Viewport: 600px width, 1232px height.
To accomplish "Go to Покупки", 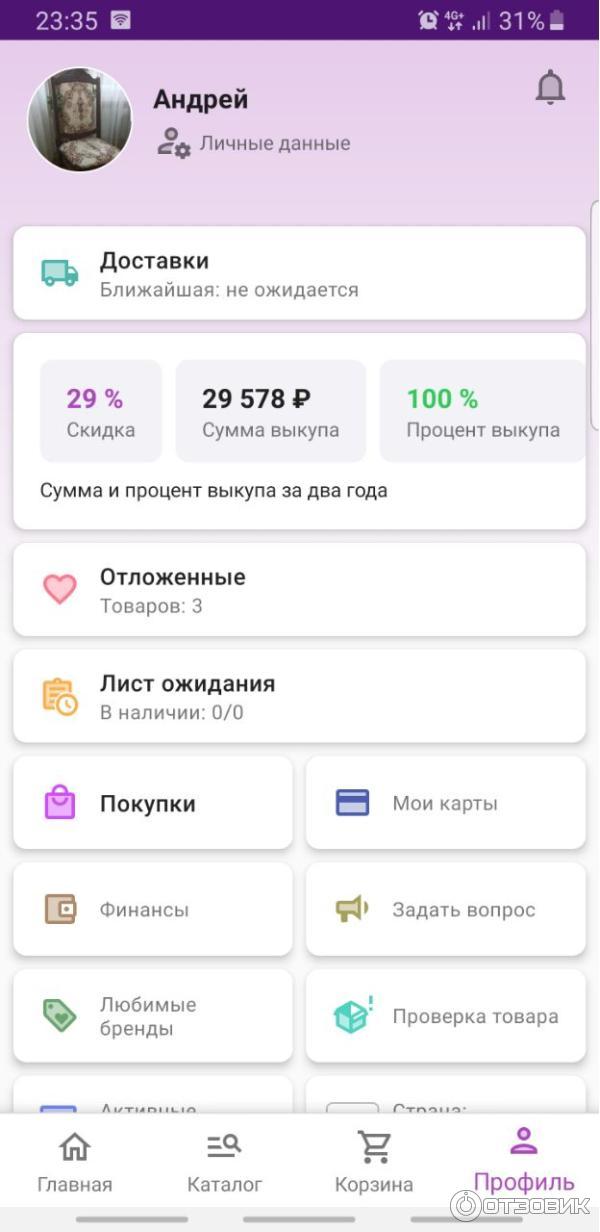I will (x=153, y=803).
